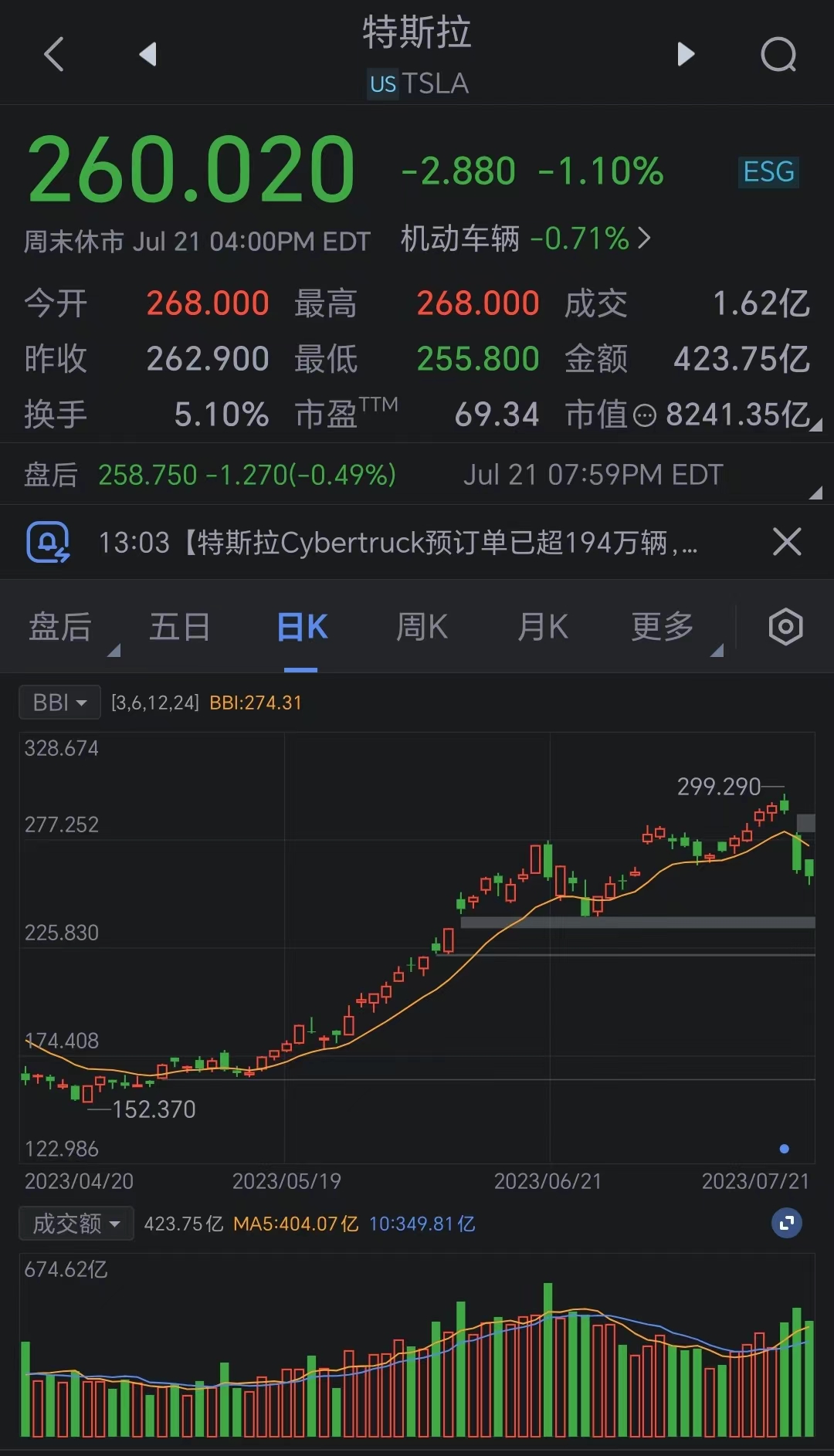Expand chart to full screen
Image resolution: width=834 pixels, height=1456 pixels.
coord(787,1224)
